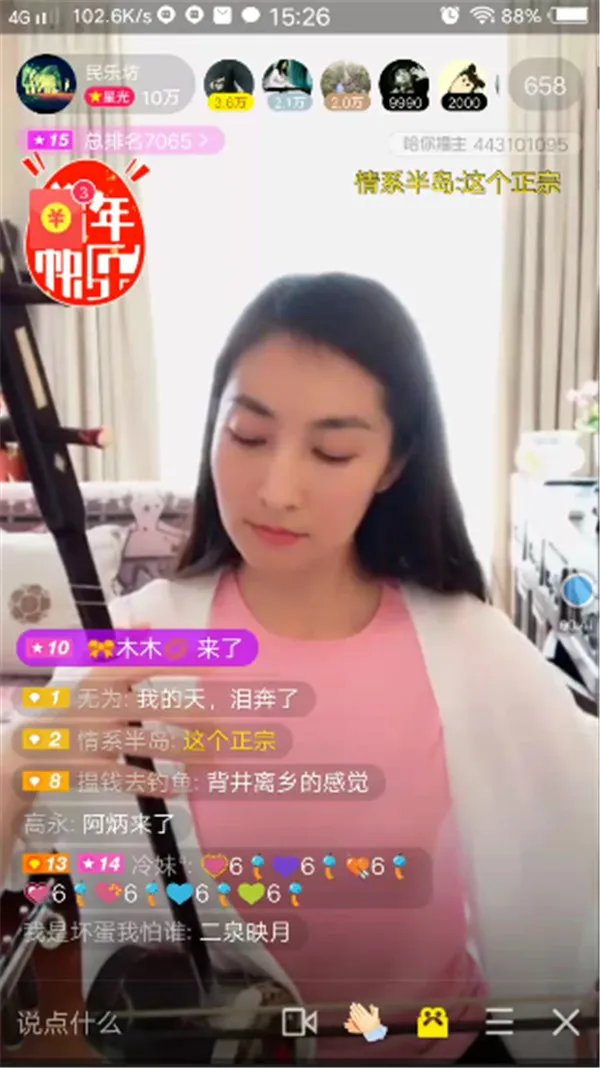Open the yellow gift box icon
This screenshot has width=600, height=1068.
[x=433, y=1021]
